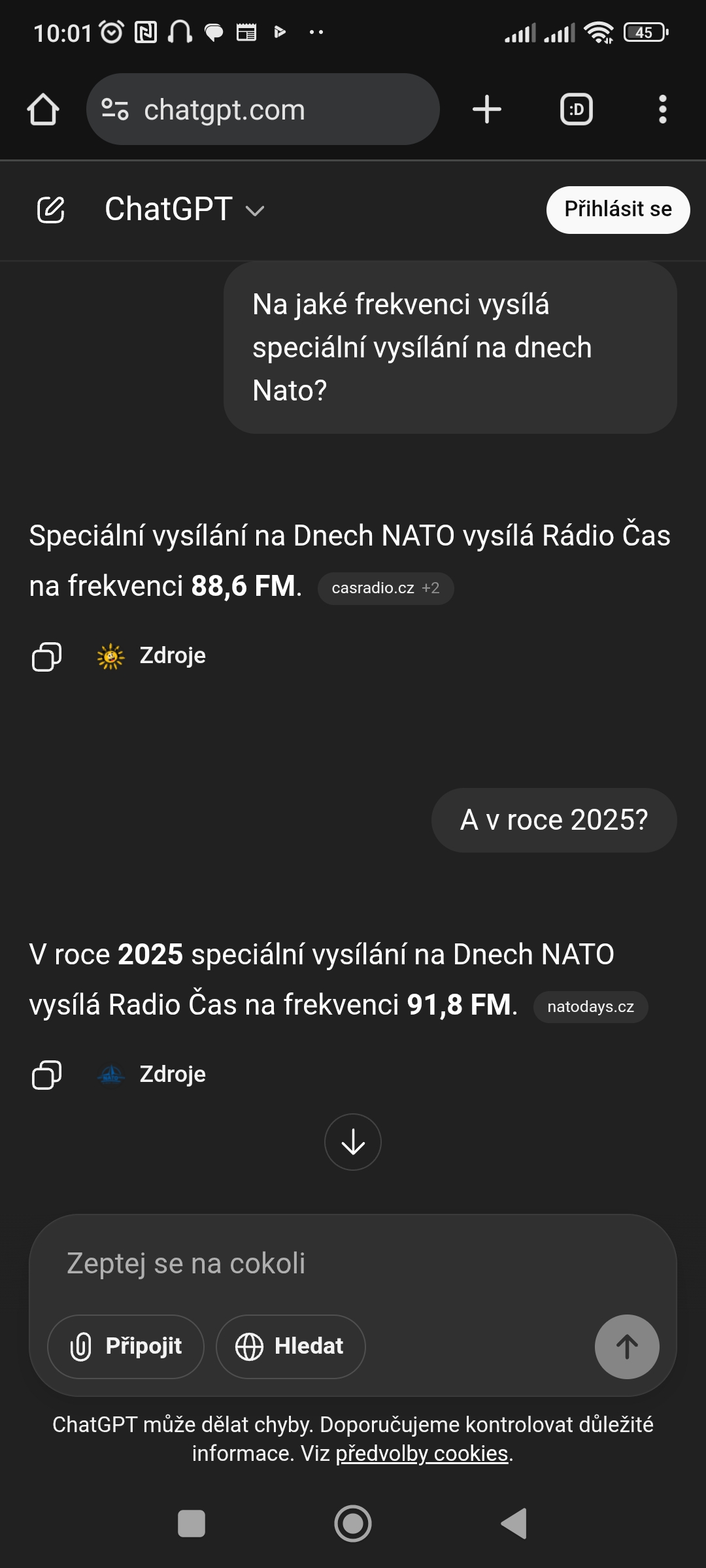Open the natodays.cz source chip

point(590,1007)
